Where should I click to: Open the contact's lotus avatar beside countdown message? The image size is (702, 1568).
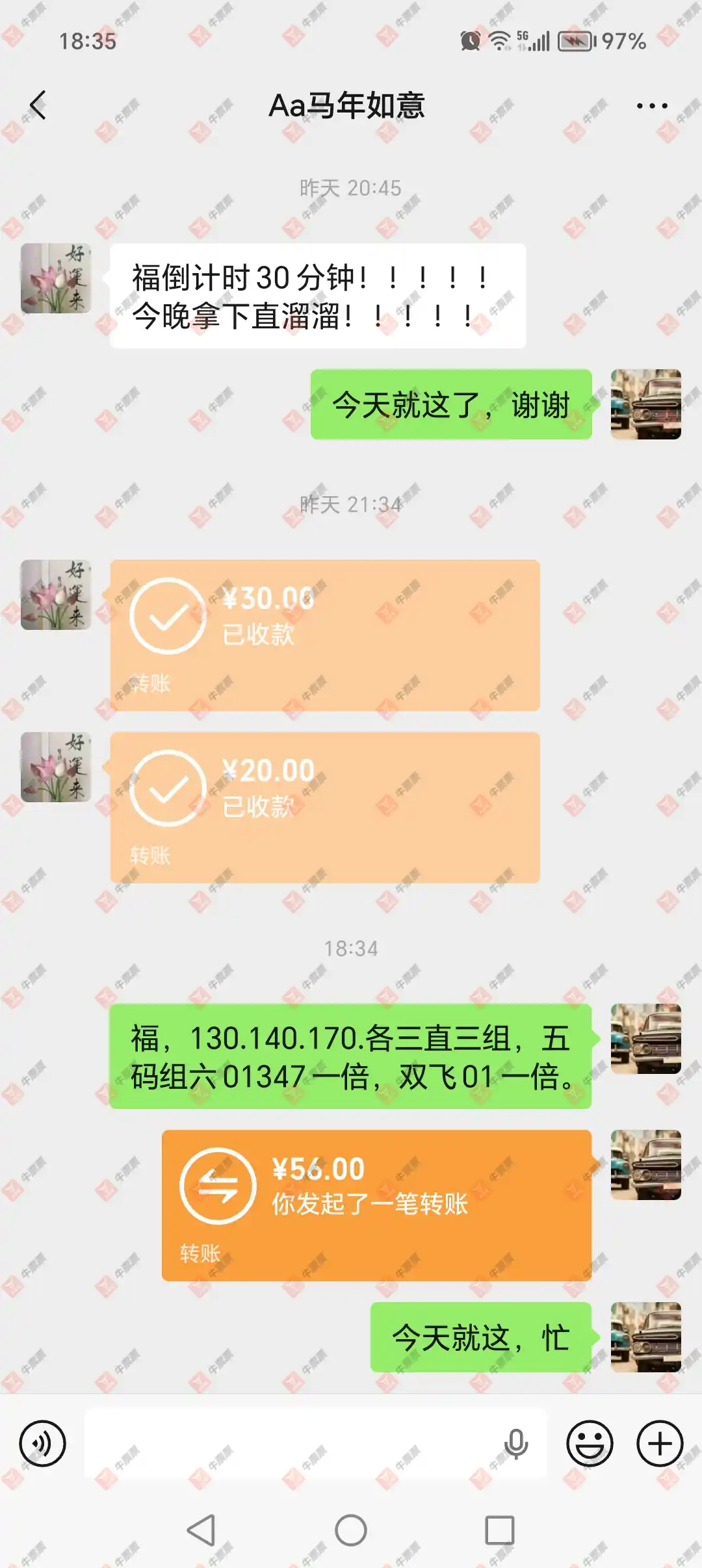56,278
